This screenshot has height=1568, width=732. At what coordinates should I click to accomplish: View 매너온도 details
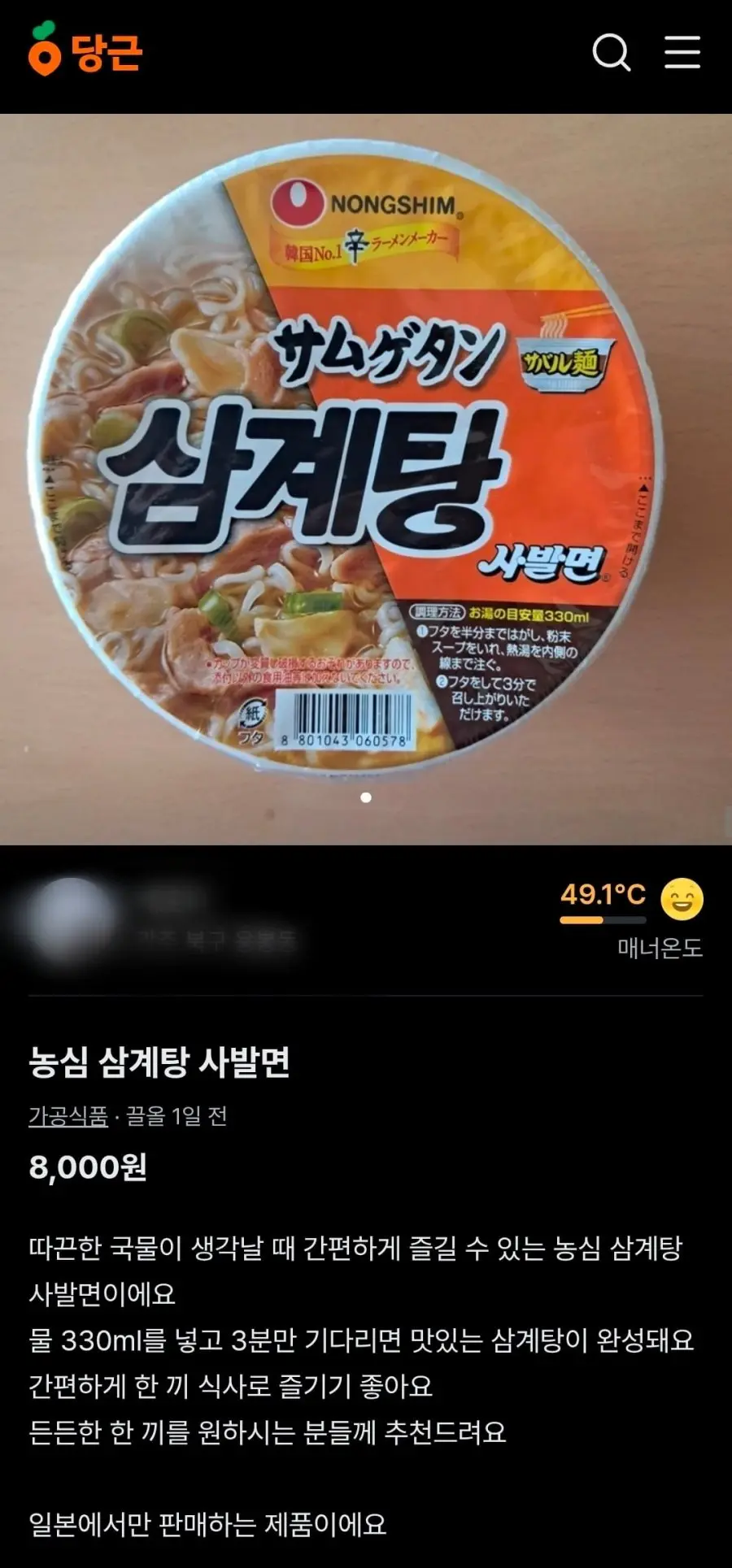point(631,919)
